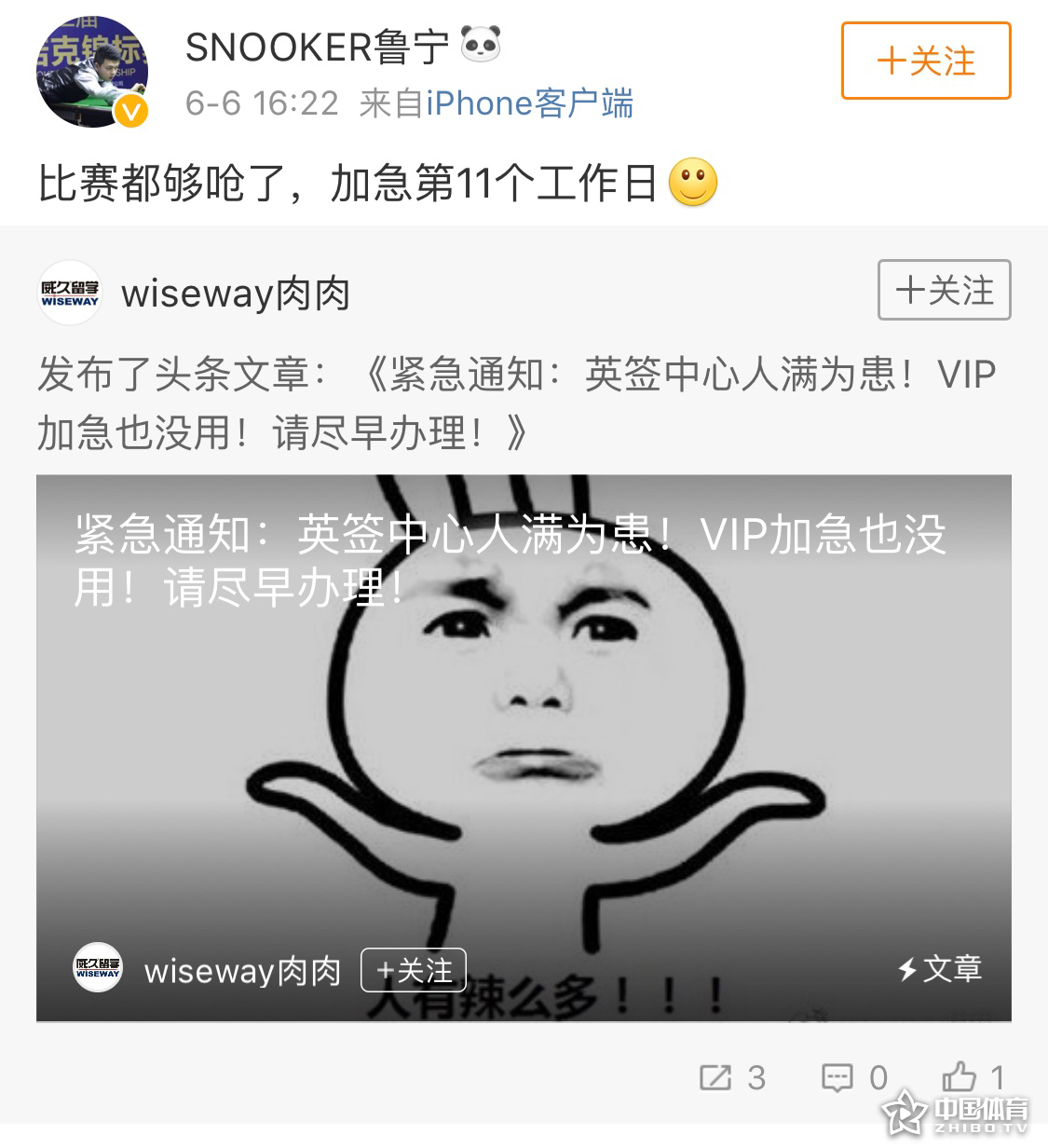
Task: Like this Weibo post
Action: (x=973, y=1078)
